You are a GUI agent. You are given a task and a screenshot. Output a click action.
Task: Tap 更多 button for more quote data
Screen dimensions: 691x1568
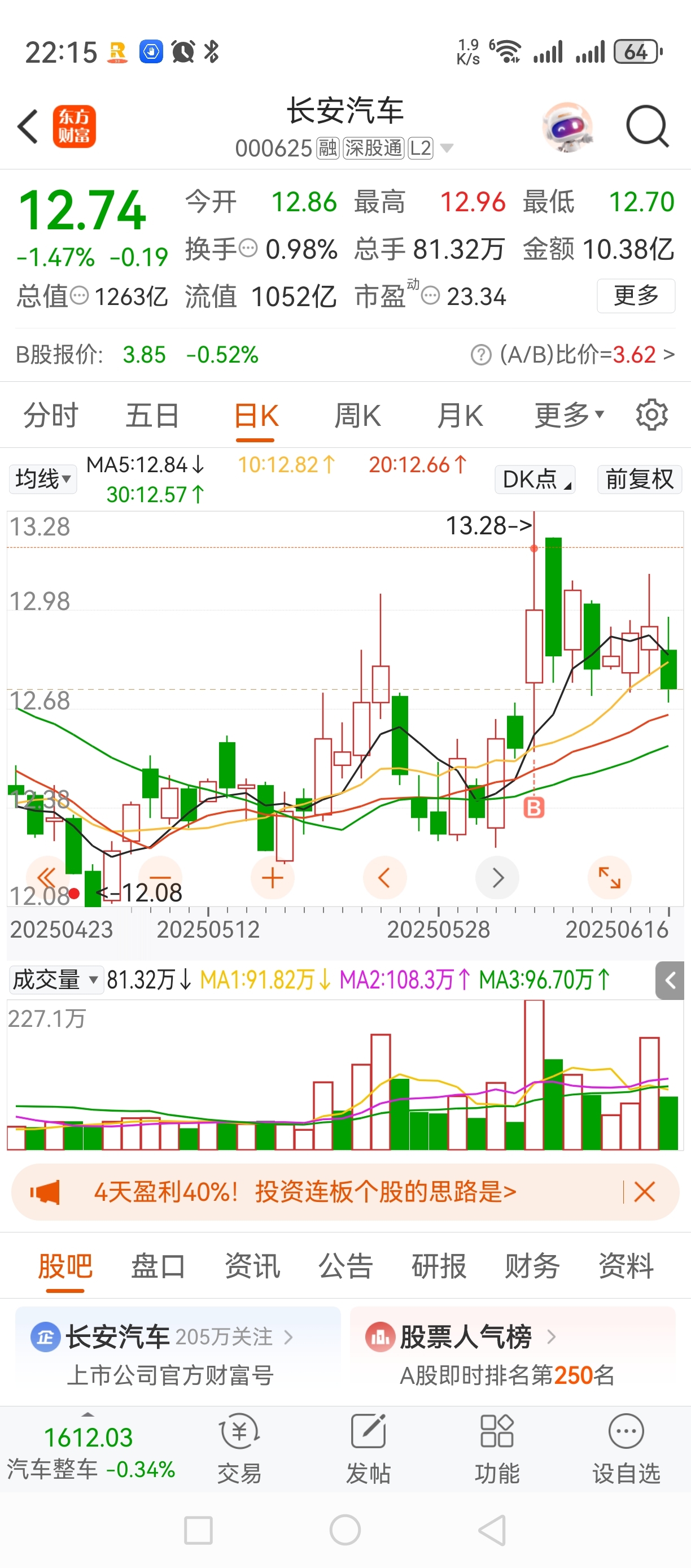(636, 296)
